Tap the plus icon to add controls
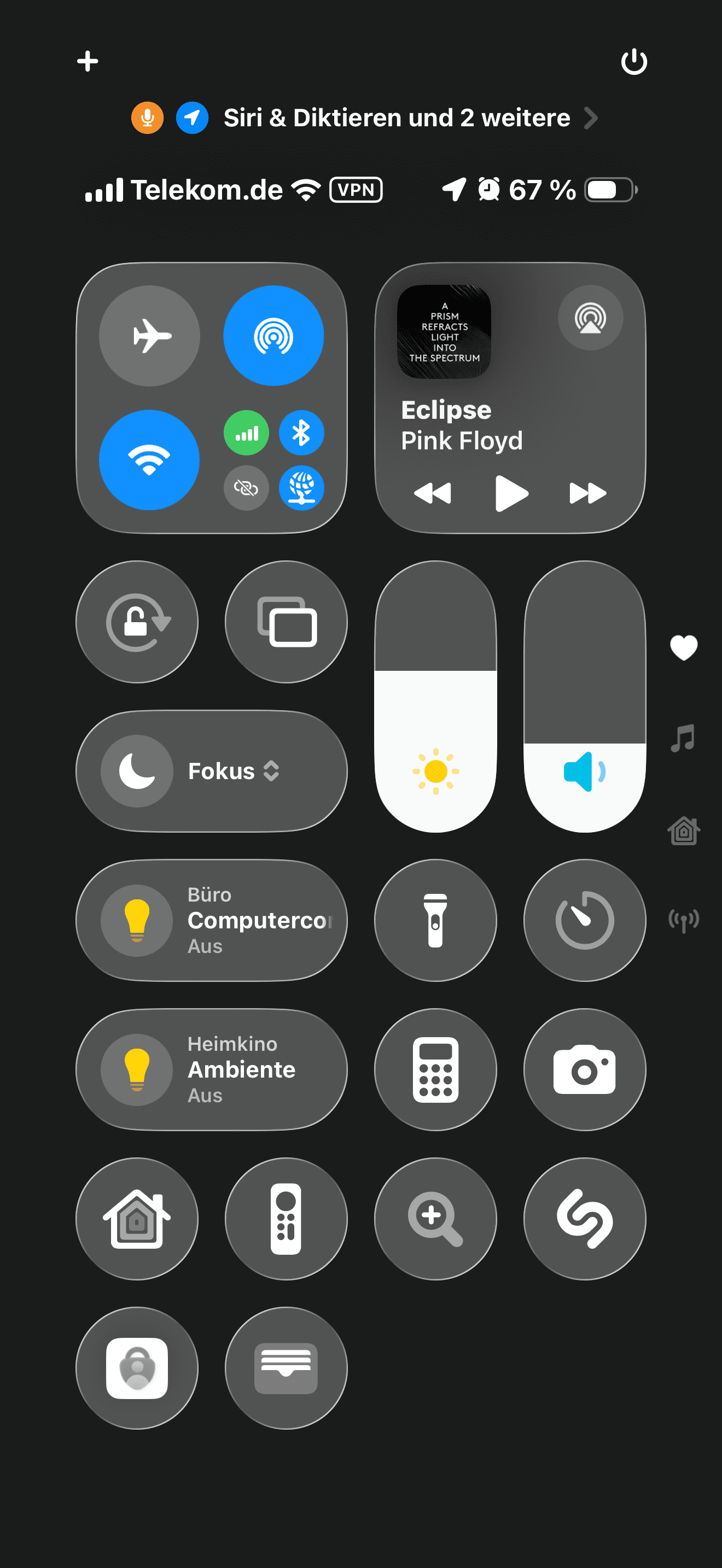The height and width of the screenshot is (1568, 722). [88, 61]
